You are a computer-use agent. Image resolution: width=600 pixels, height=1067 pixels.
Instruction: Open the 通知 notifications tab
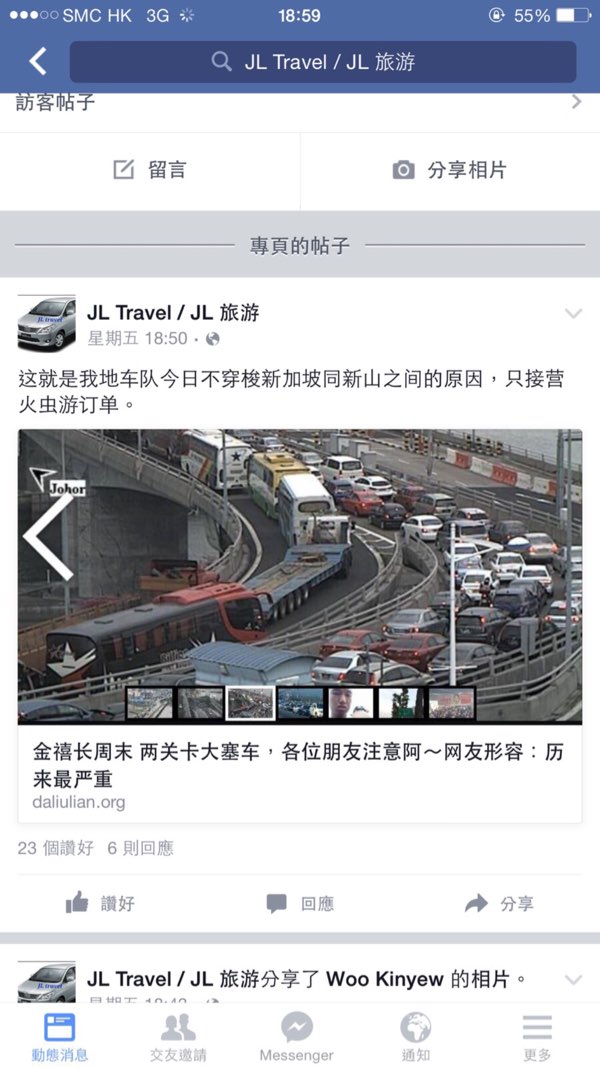click(416, 1036)
